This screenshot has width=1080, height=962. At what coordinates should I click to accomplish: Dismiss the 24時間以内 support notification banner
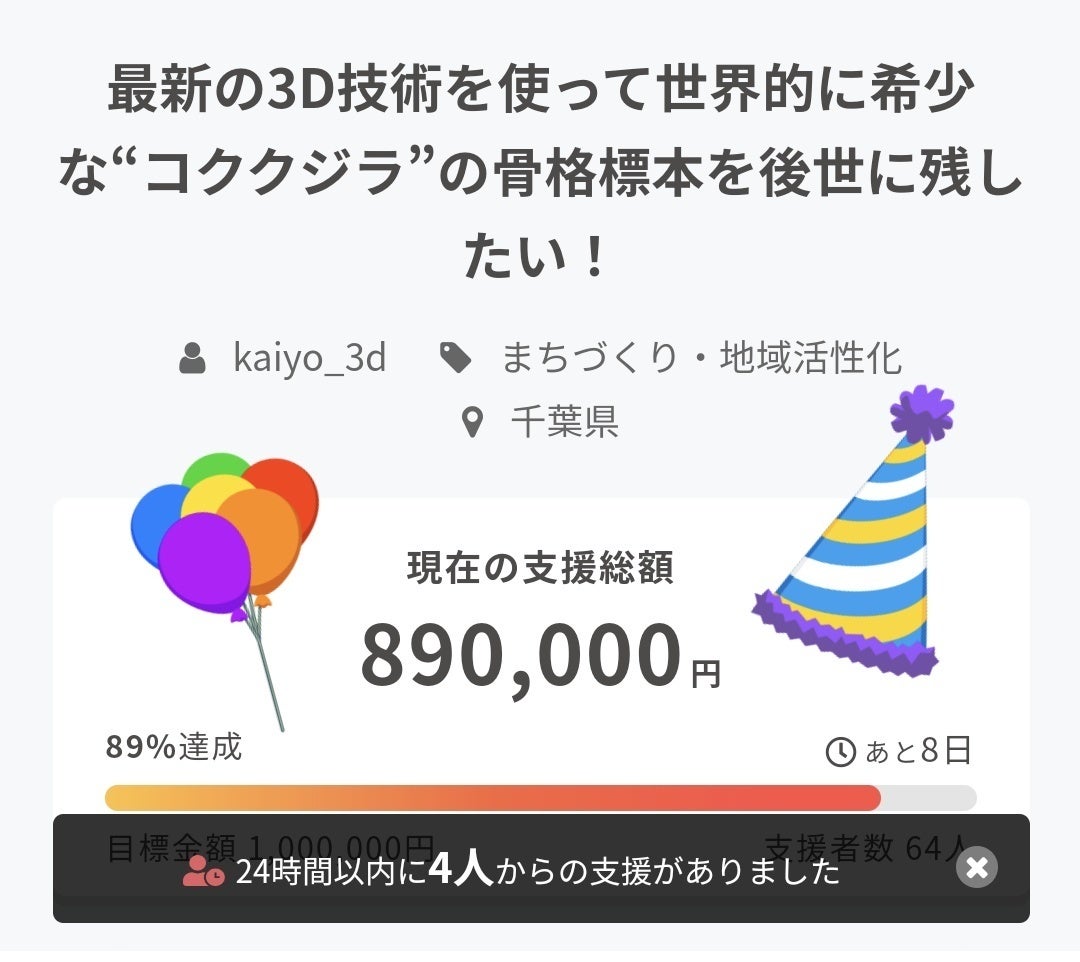click(977, 867)
